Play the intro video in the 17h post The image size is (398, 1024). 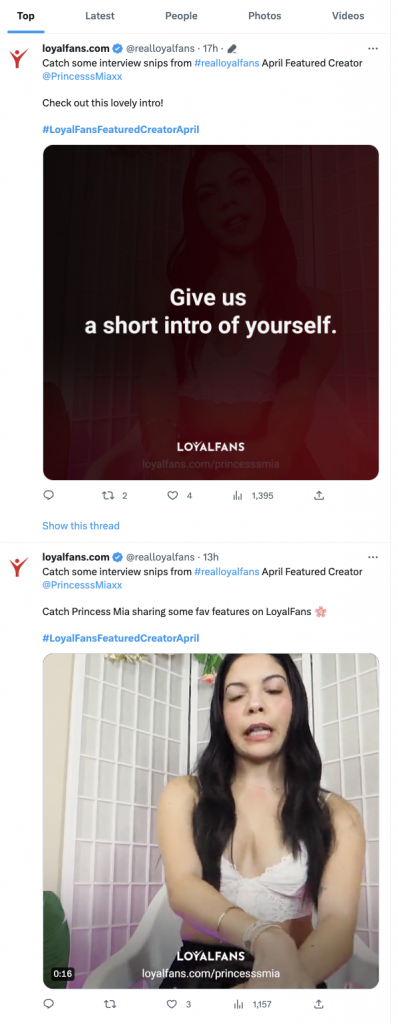click(210, 312)
